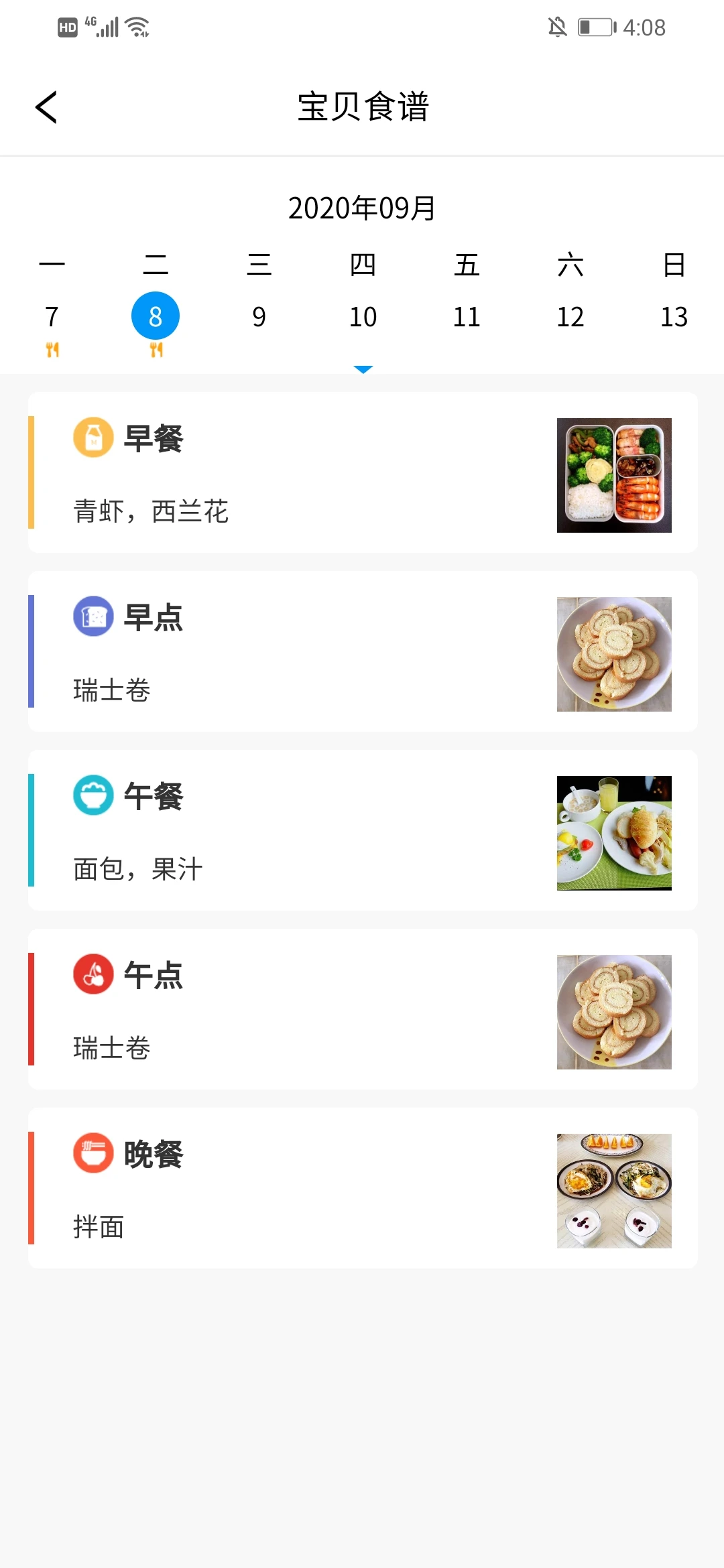The image size is (724, 1568).
Task: Select date 10 in the calendar
Action: point(363,316)
